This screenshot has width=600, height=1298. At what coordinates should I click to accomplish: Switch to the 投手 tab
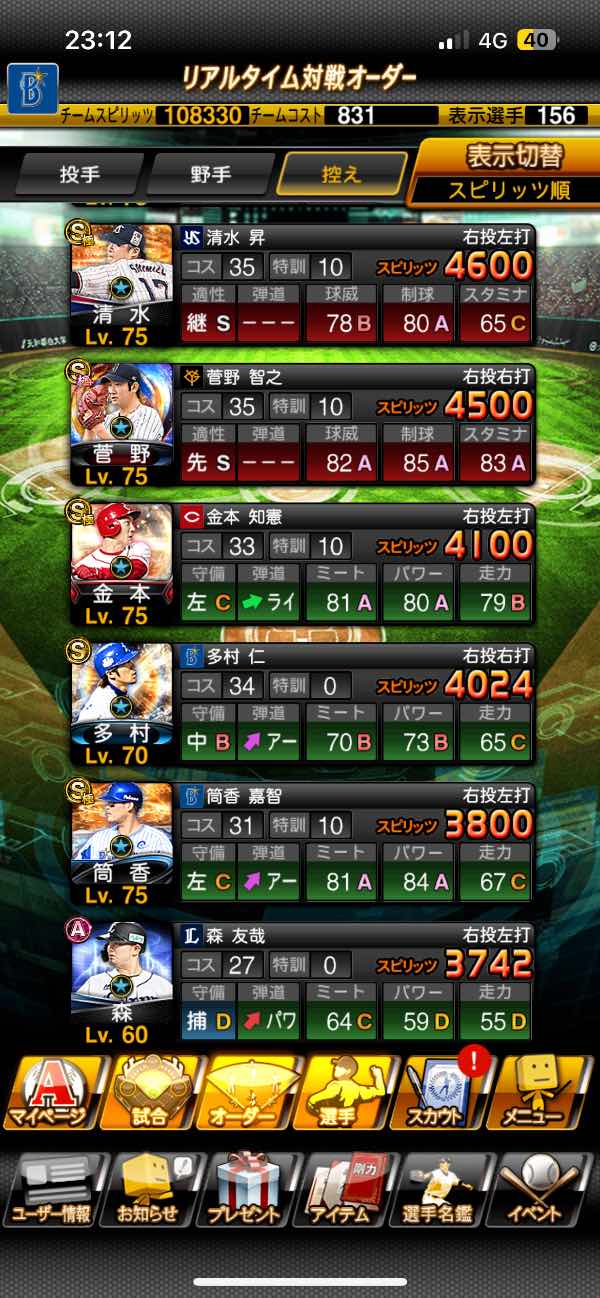(x=80, y=174)
